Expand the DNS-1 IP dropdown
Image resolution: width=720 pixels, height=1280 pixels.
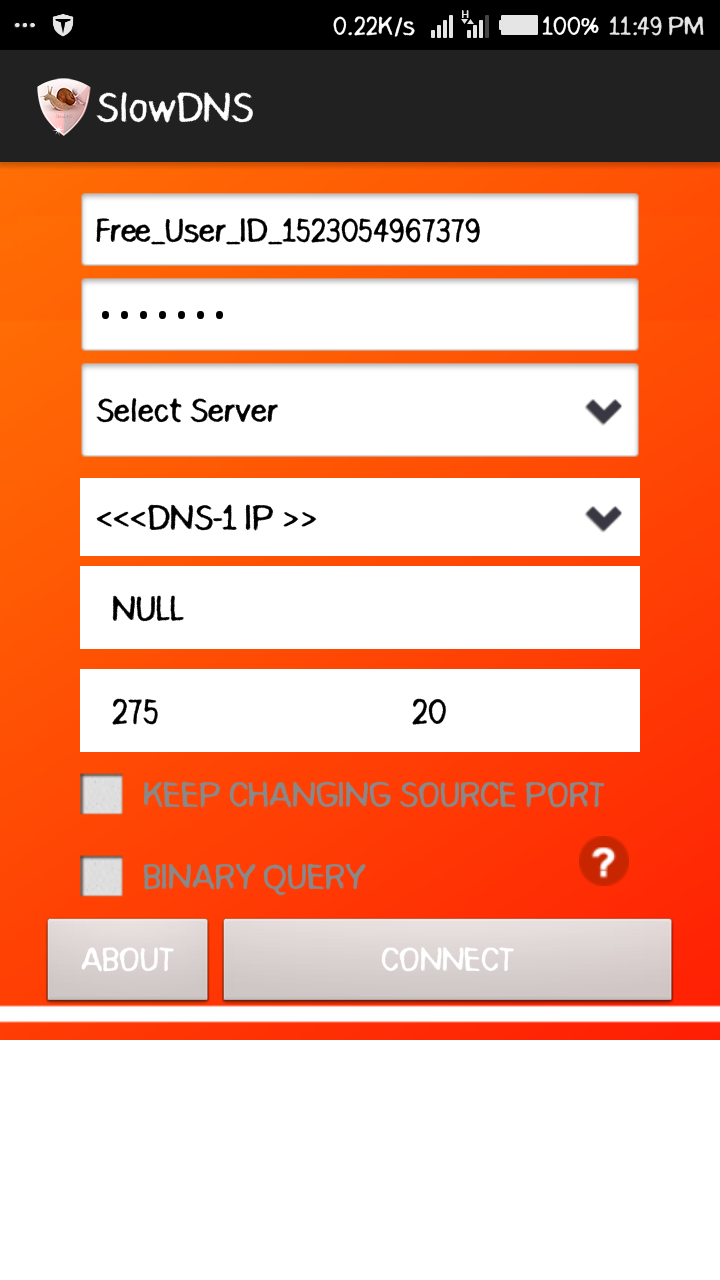[359, 518]
